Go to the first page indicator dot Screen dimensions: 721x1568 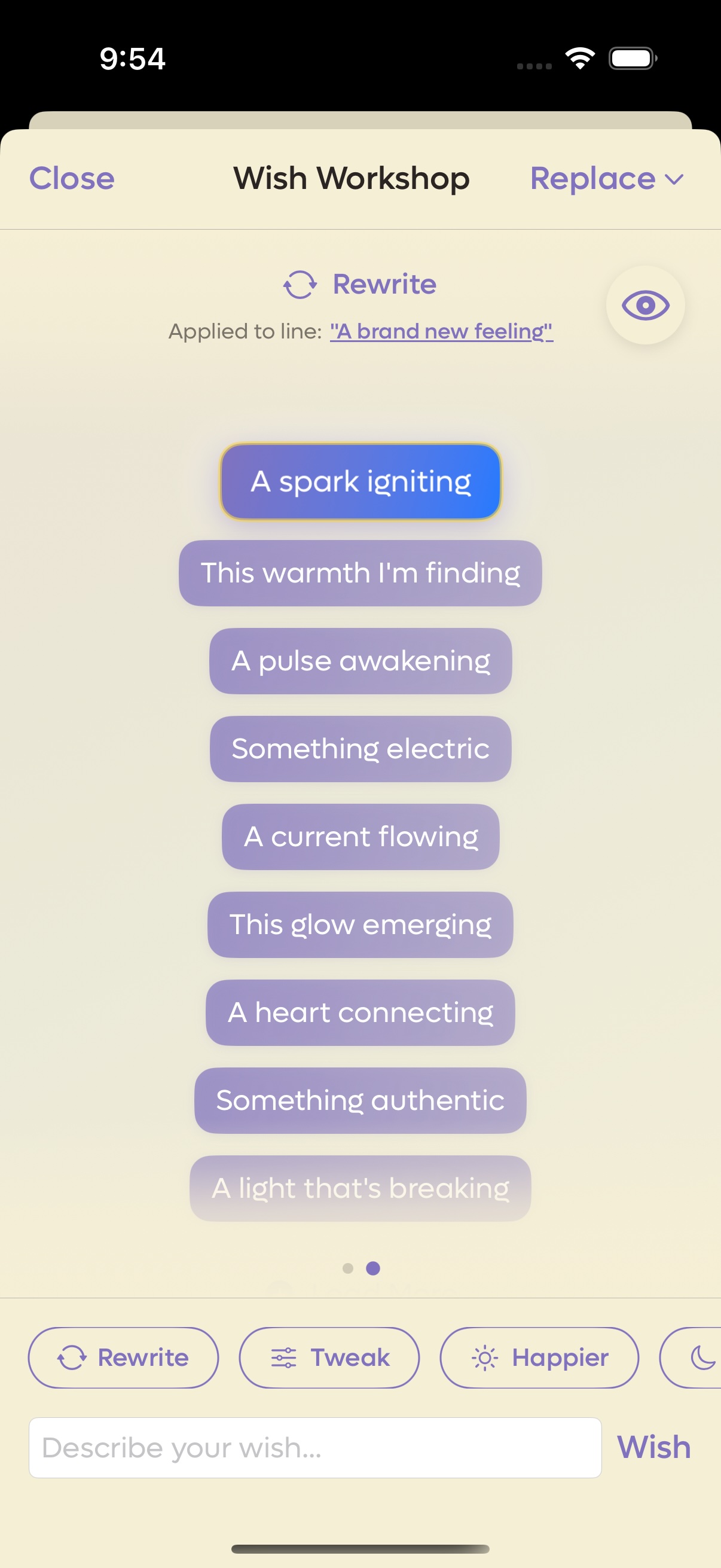click(348, 1268)
